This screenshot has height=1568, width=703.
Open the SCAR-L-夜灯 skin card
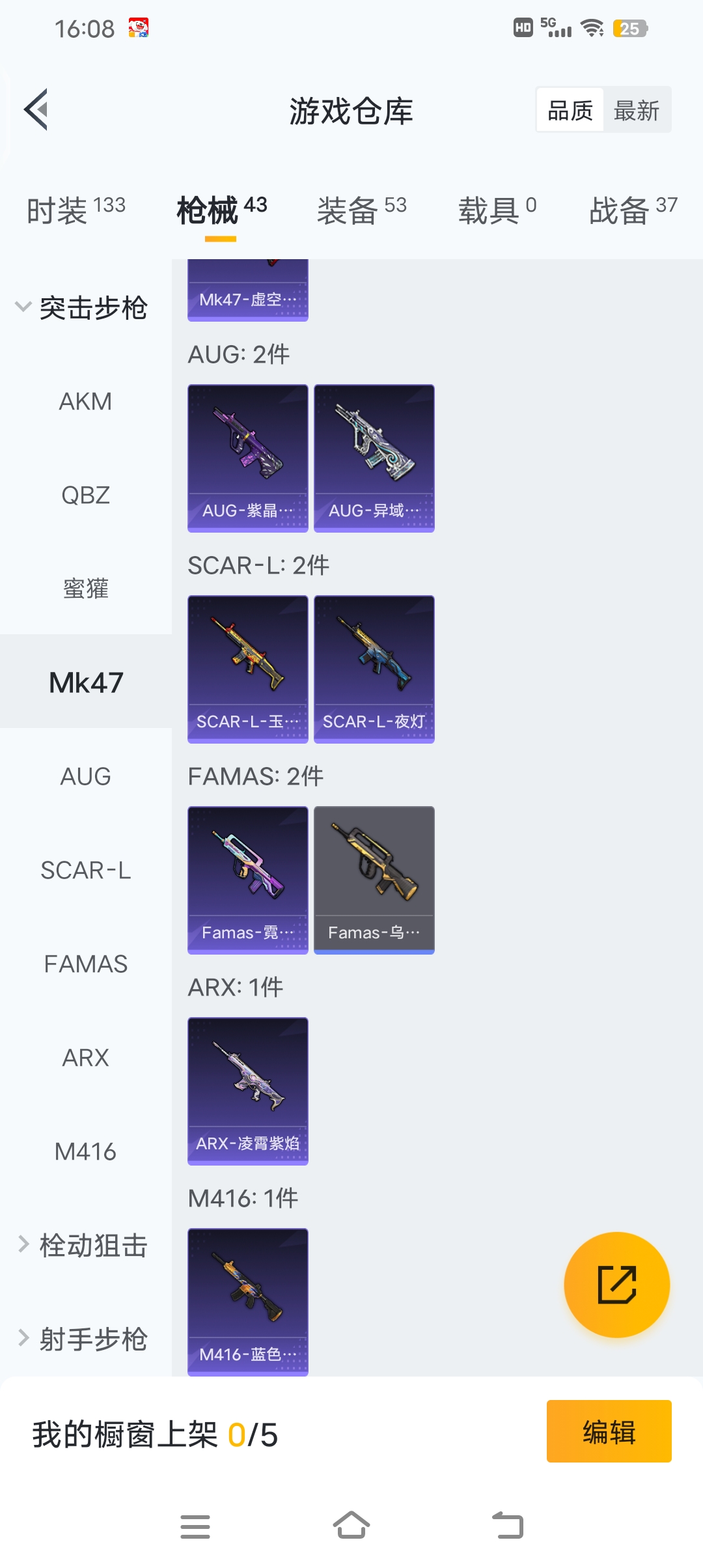[374, 669]
